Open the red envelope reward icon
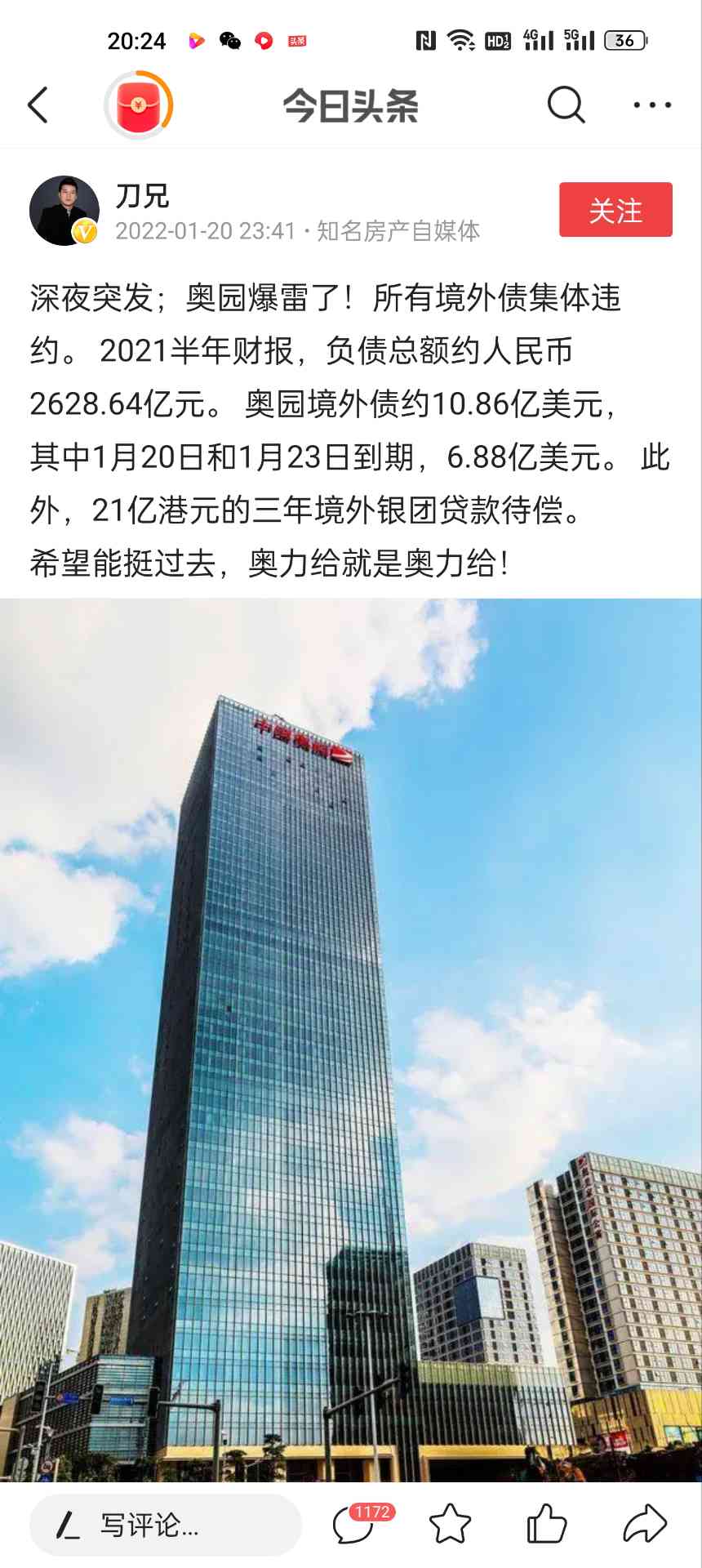Screen dimensions: 702x1568 coord(139,105)
